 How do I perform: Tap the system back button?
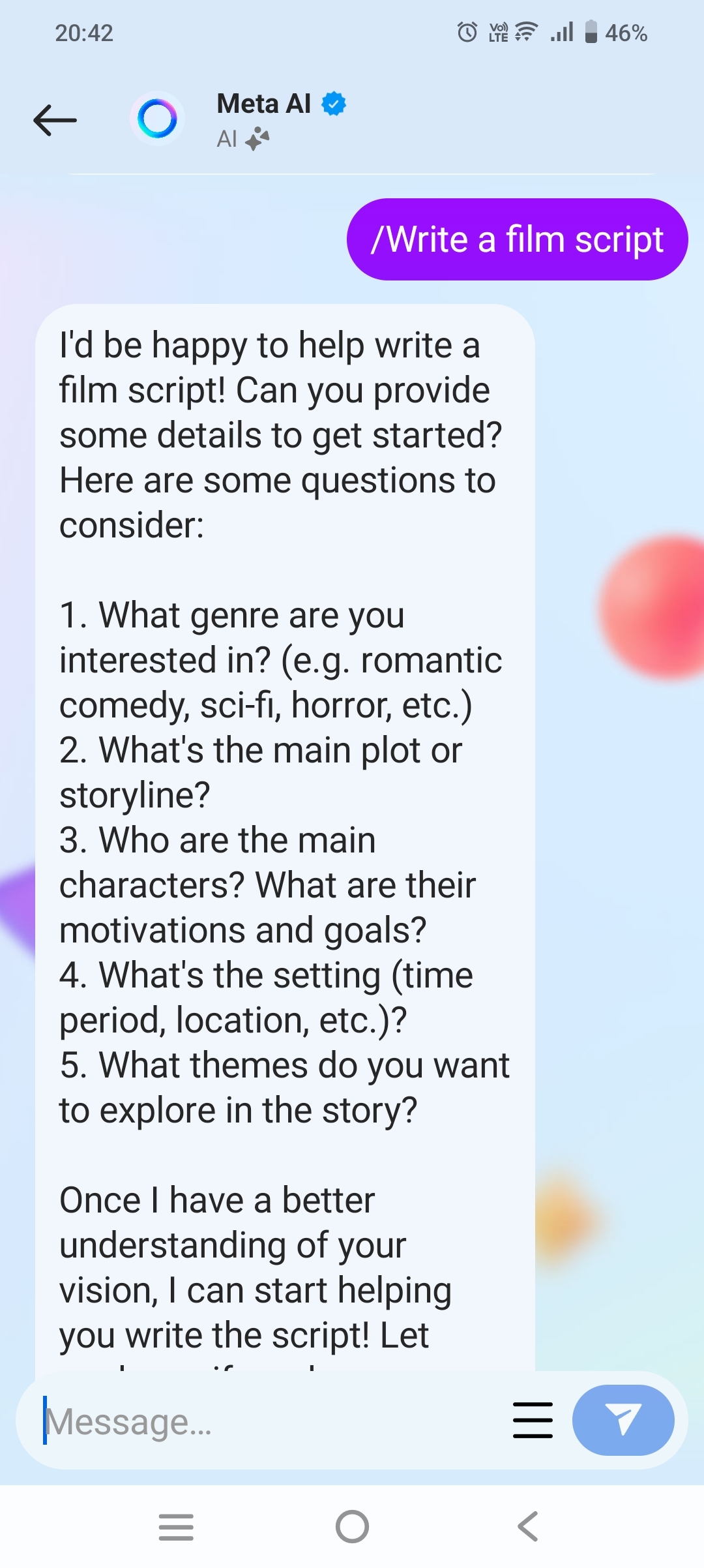tap(528, 1527)
